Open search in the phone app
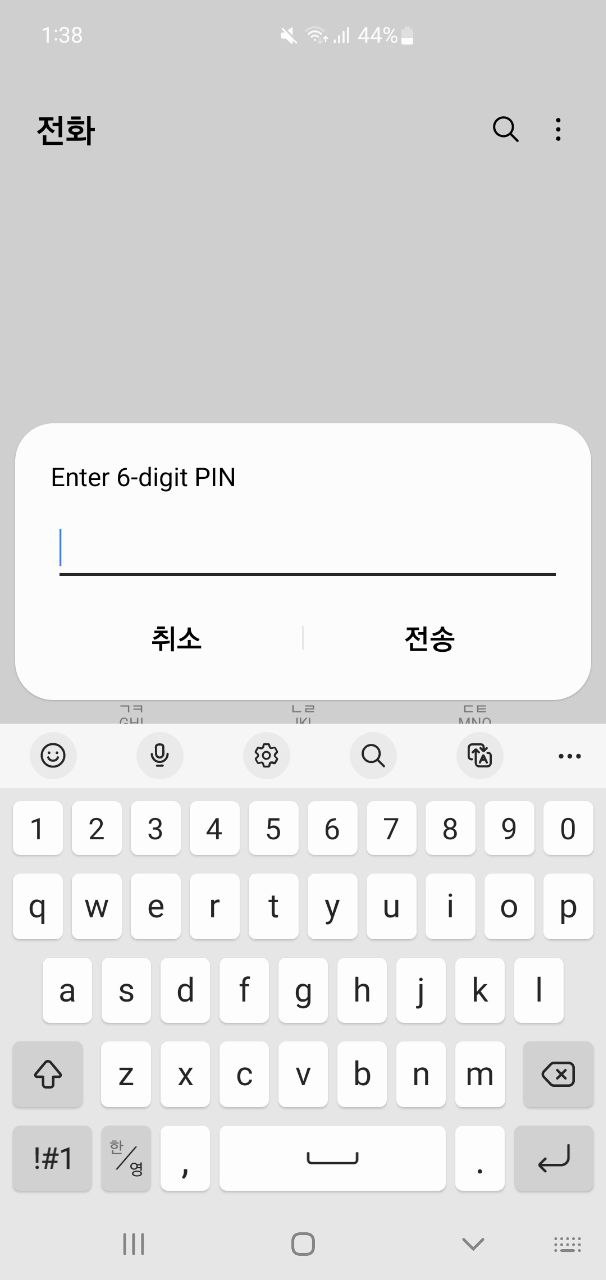This screenshot has height=1280, width=606. pyautogui.click(x=506, y=129)
